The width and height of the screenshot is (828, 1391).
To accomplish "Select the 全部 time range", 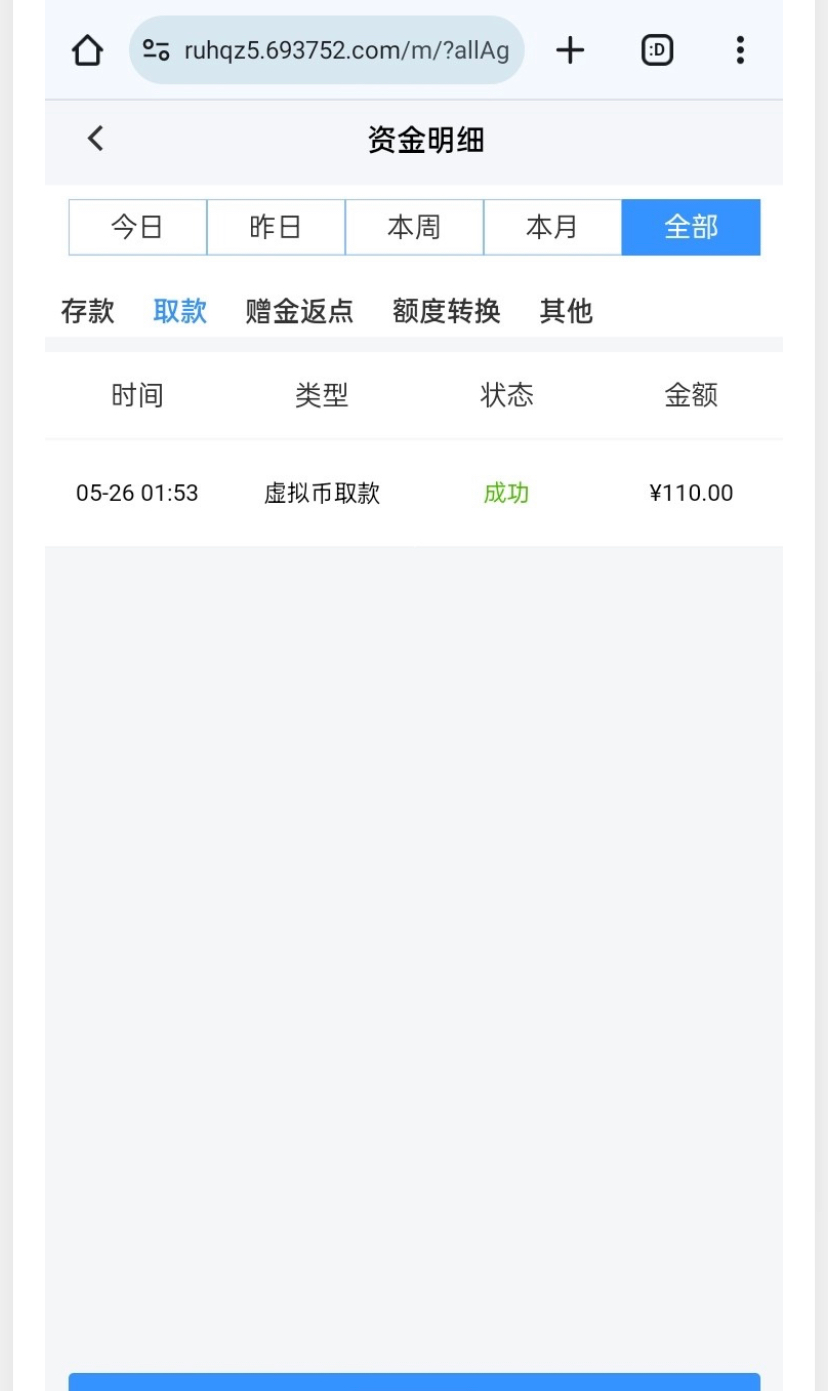I will [x=691, y=227].
